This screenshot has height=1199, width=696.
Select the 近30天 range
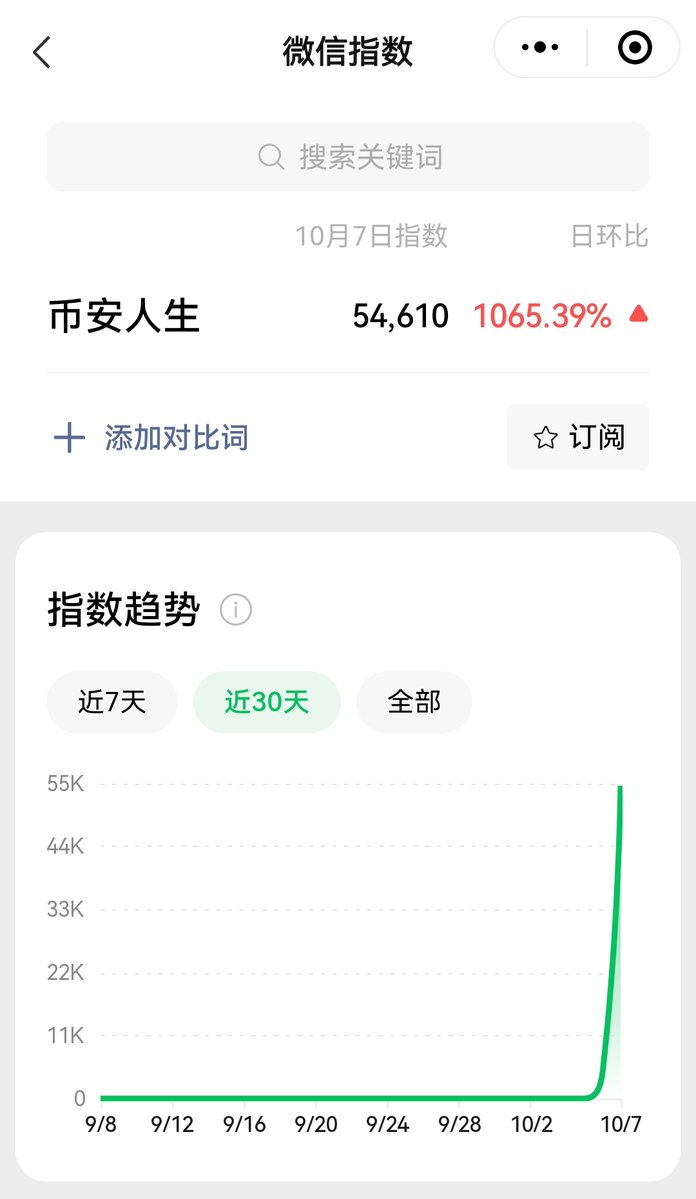(267, 702)
